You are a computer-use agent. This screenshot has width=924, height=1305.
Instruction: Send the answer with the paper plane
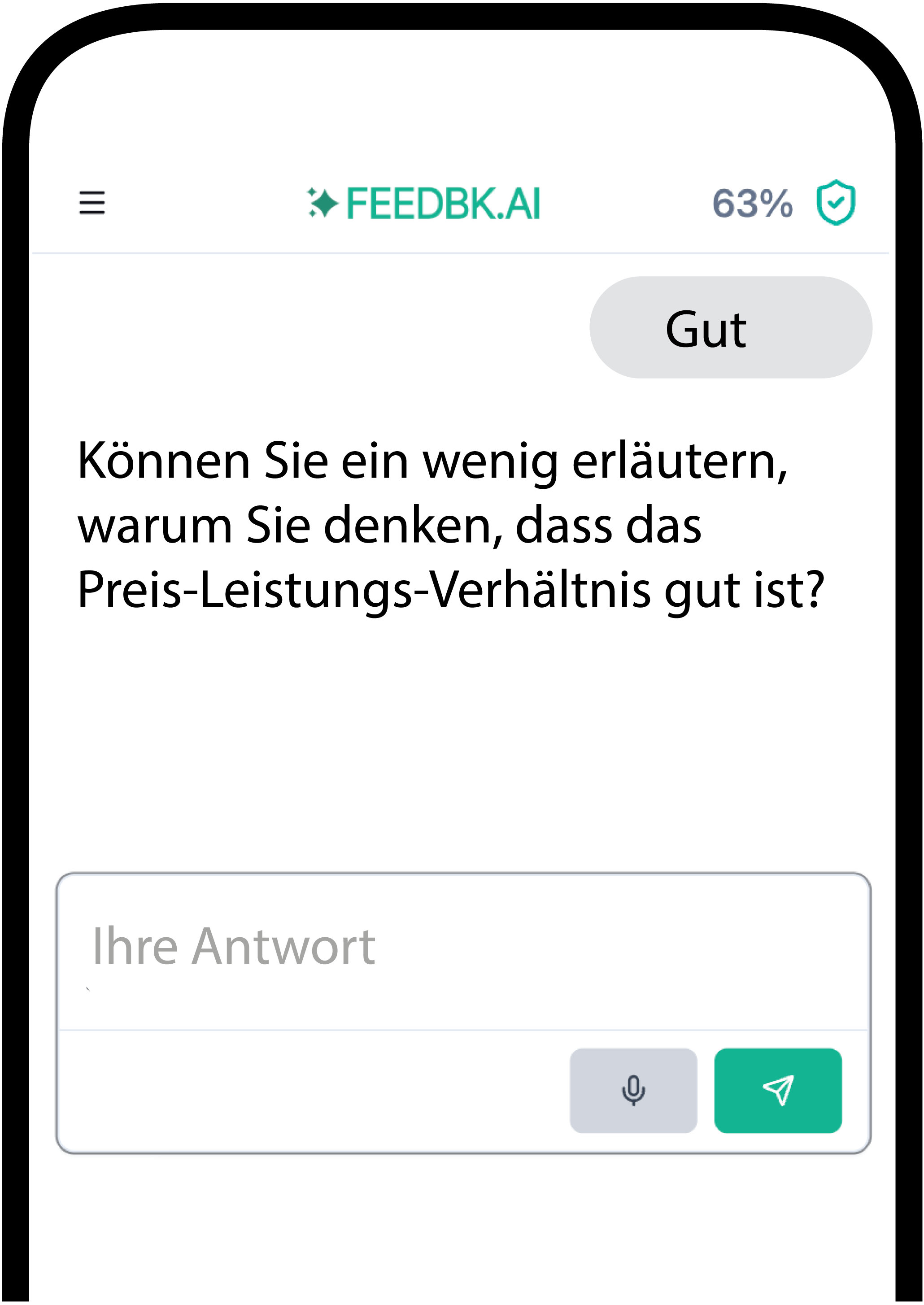778,1091
